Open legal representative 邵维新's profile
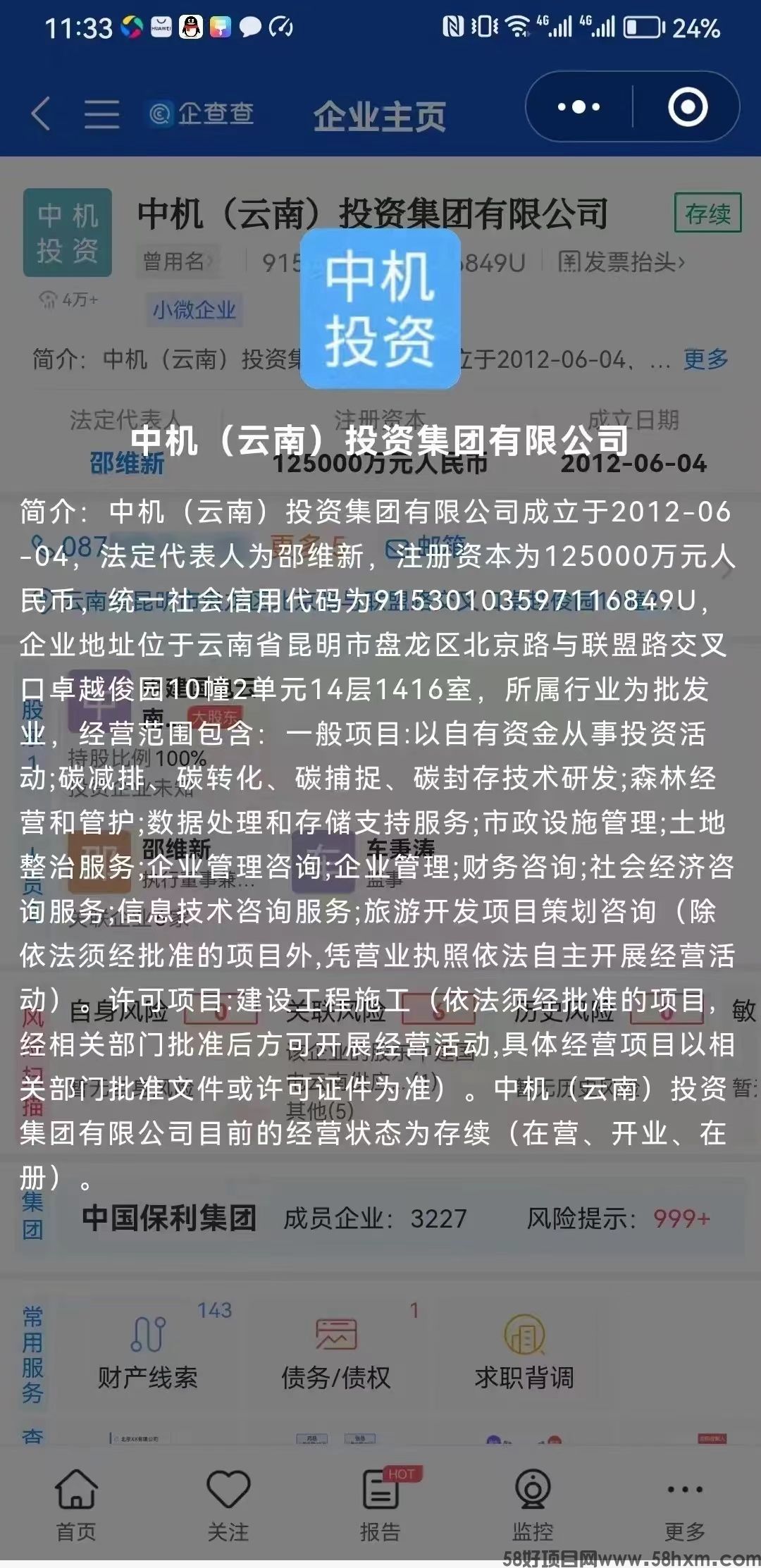Image resolution: width=761 pixels, height=1568 pixels. [x=127, y=463]
